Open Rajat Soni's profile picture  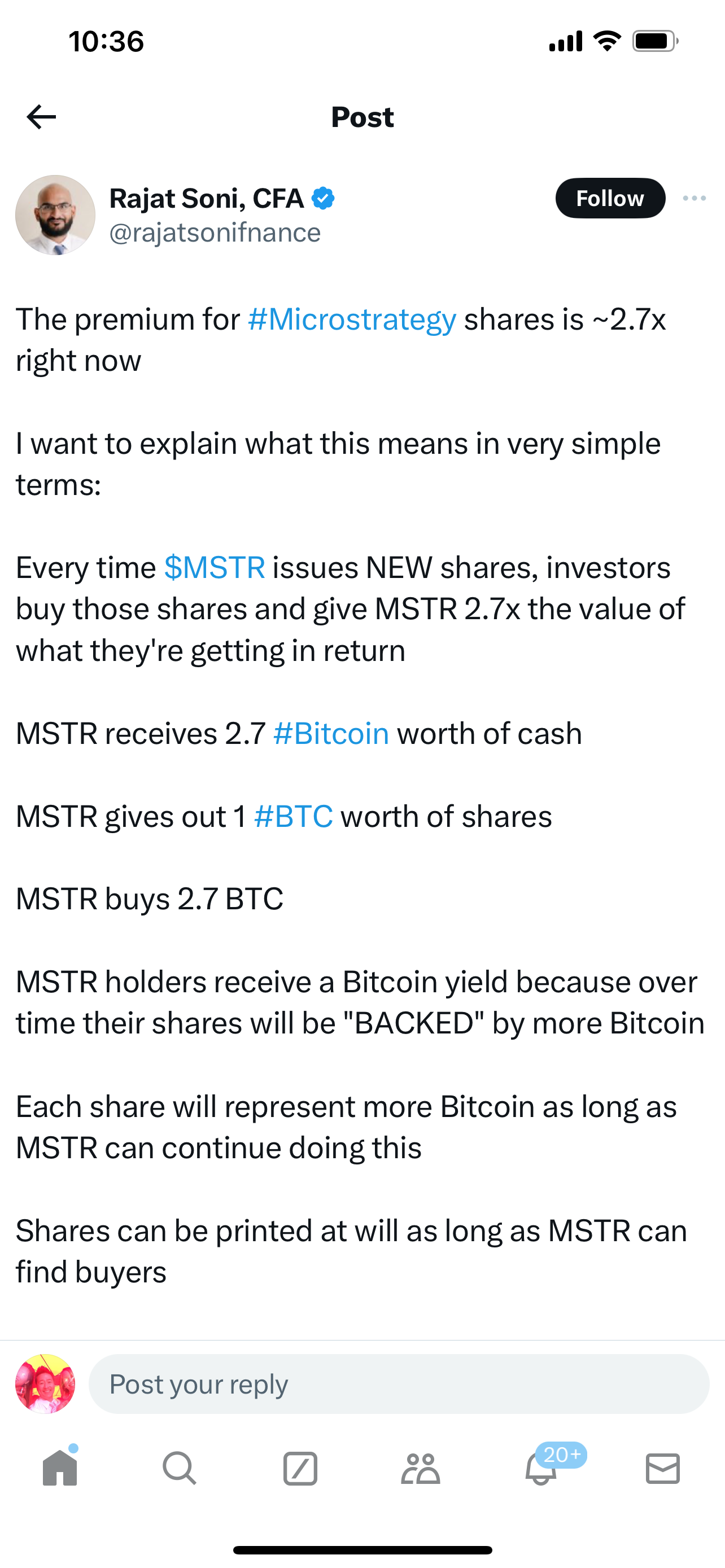click(x=55, y=215)
